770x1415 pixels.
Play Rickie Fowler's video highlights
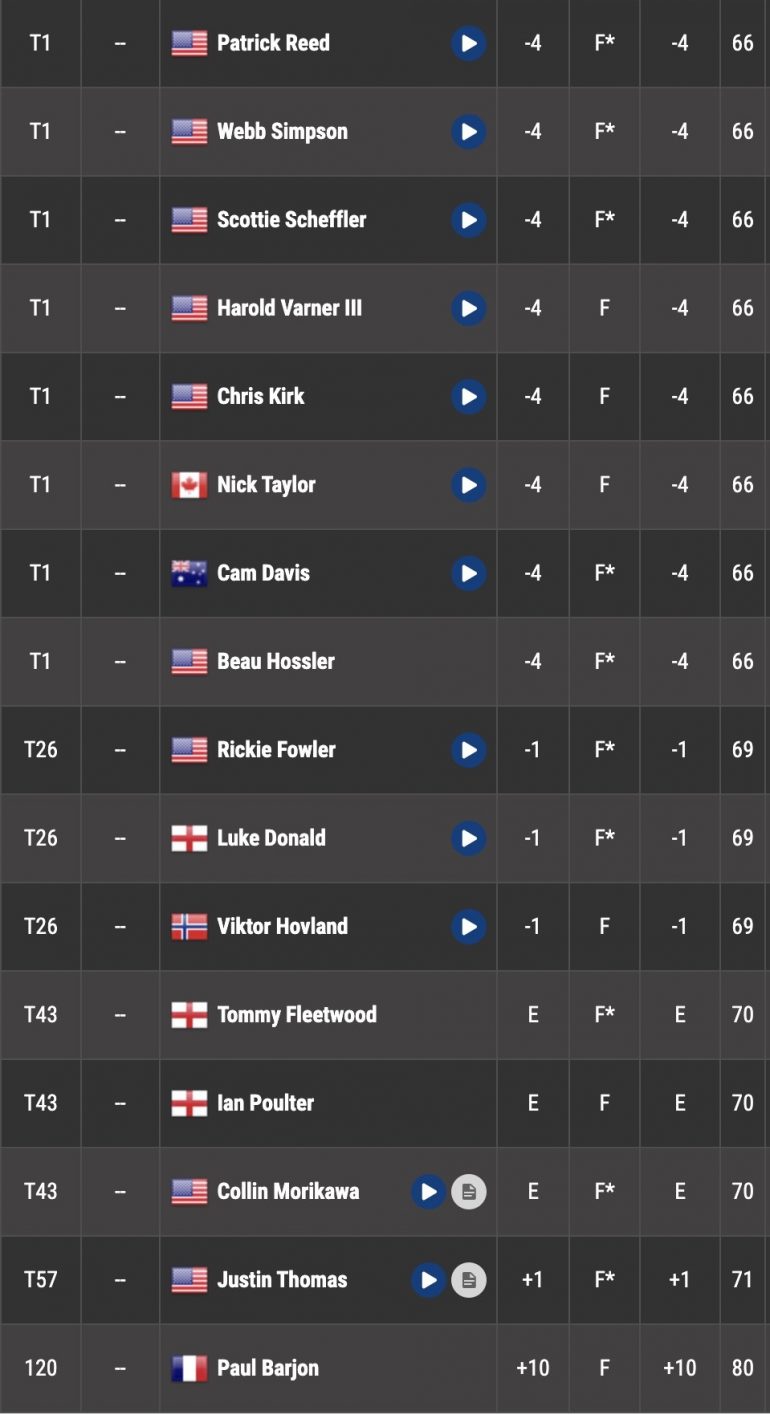[x=468, y=750]
